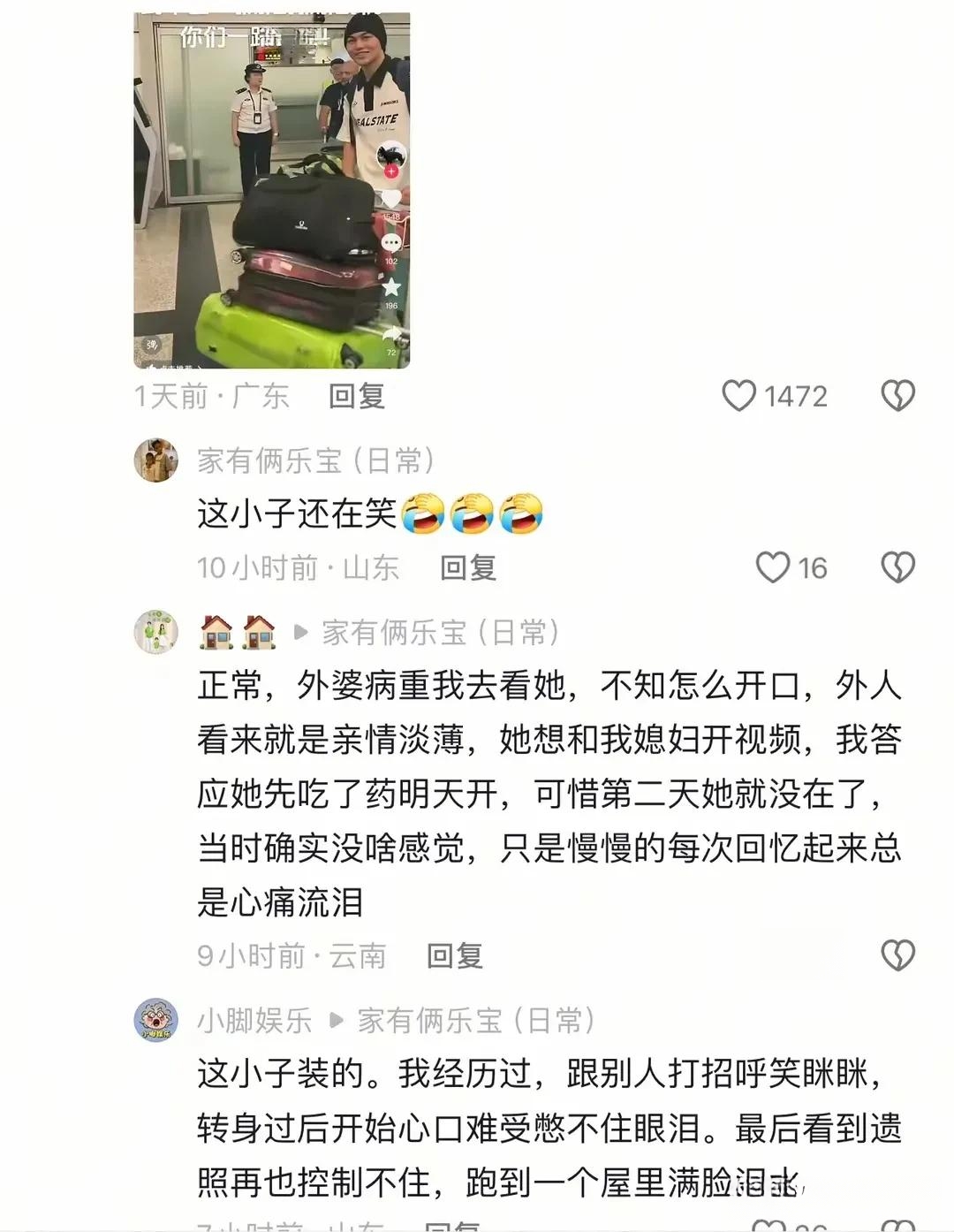This screenshot has width=954, height=1232.
Task: Reply to the comment posted 1天前 from 广东
Action: tap(356, 396)
